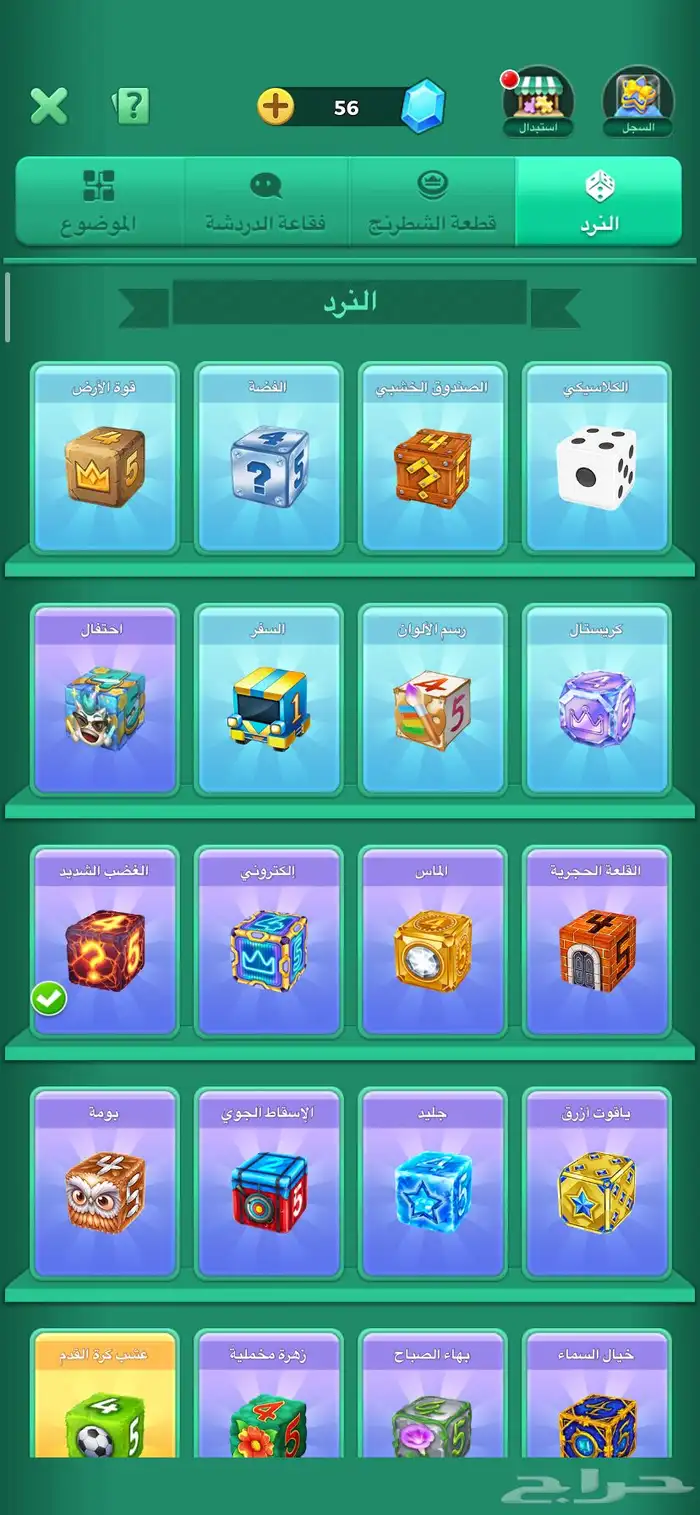700x1515 pixels.
Task: Open the السجل record icon
Action: tap(638, 102)
